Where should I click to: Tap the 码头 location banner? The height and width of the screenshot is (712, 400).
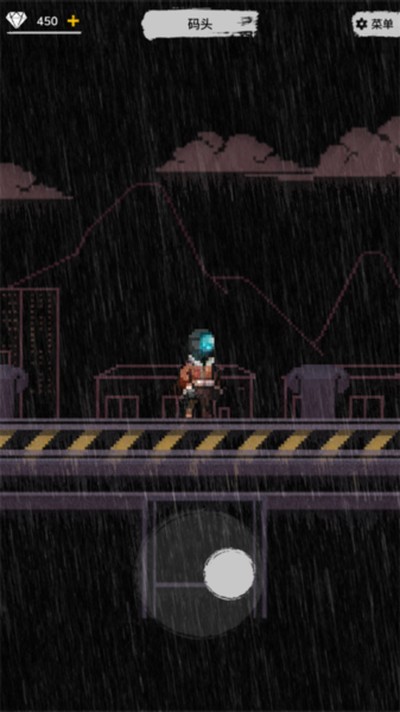[x=200, y=24]
